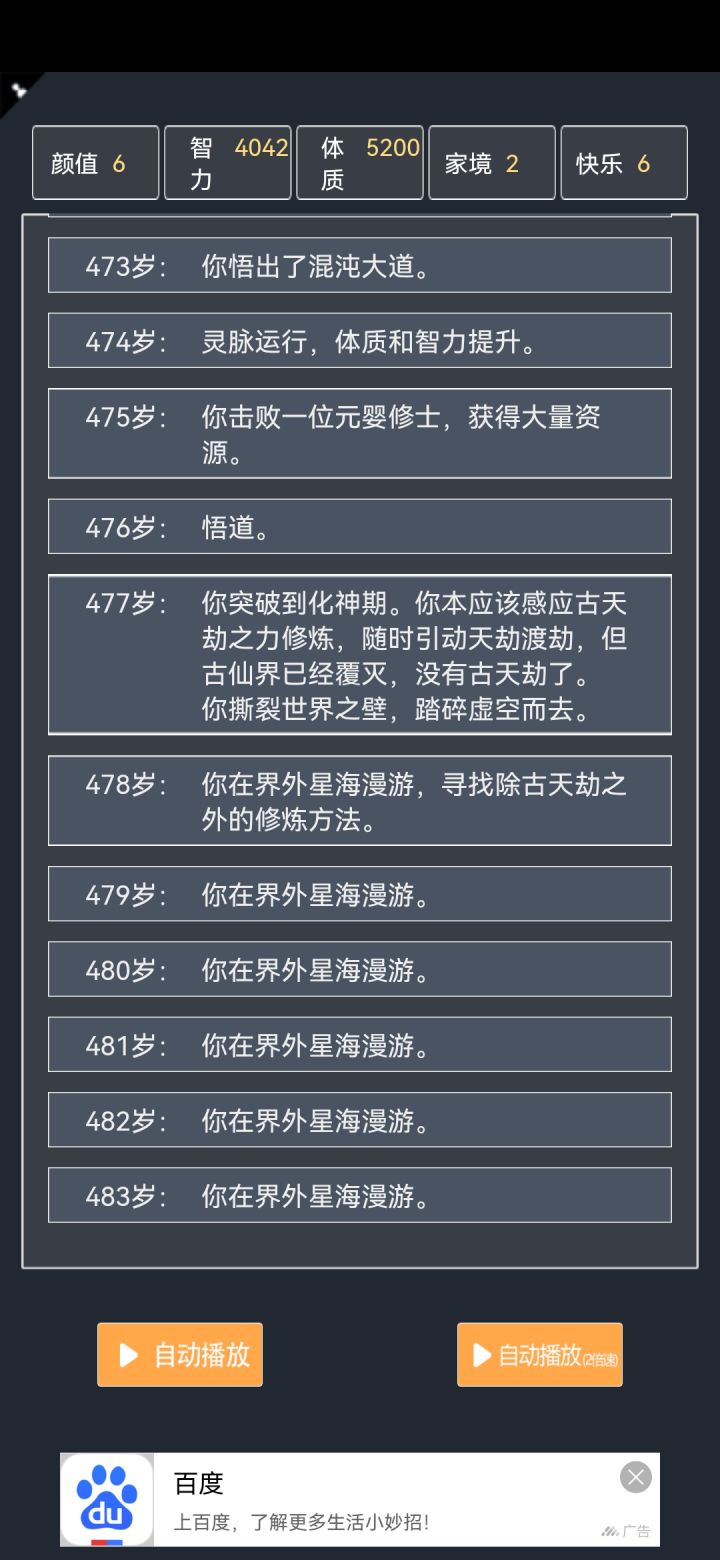Click the 颜值 stat panel showing 6

pos(95,162)
